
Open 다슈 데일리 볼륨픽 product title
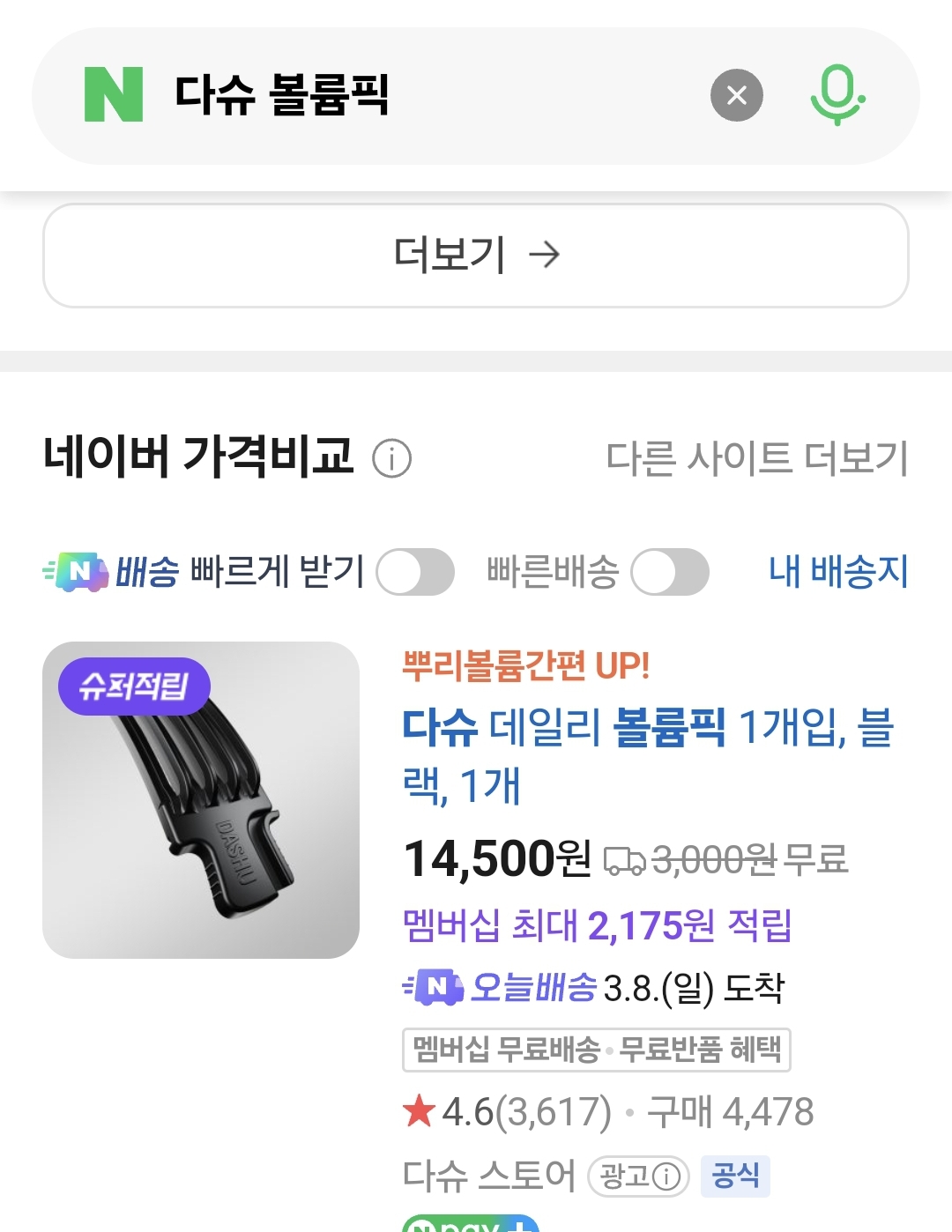[648, 755]
